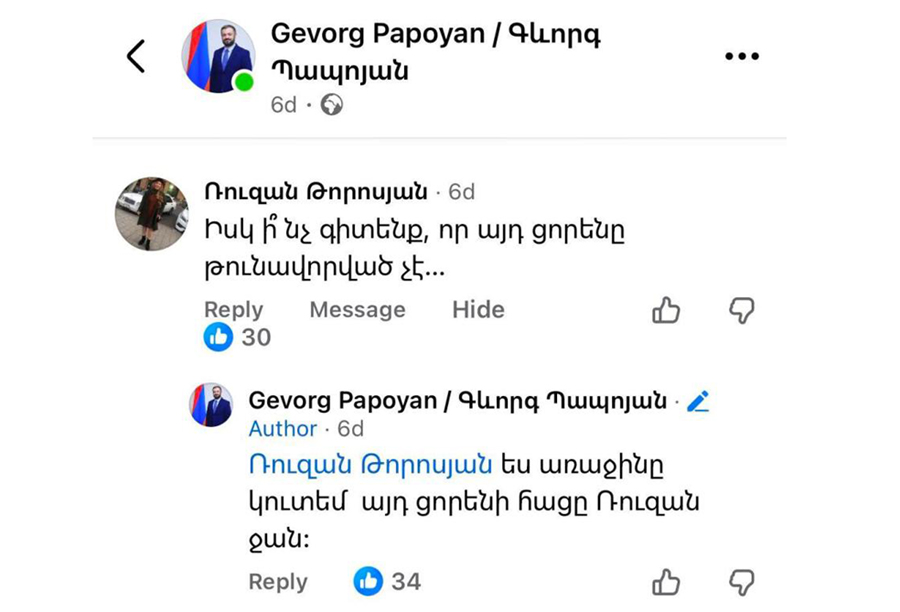The image size is (900, 612).
Task: Dislike Gevorg Papoyan's reply with thumbs down
Action: [x=741, y=582]
